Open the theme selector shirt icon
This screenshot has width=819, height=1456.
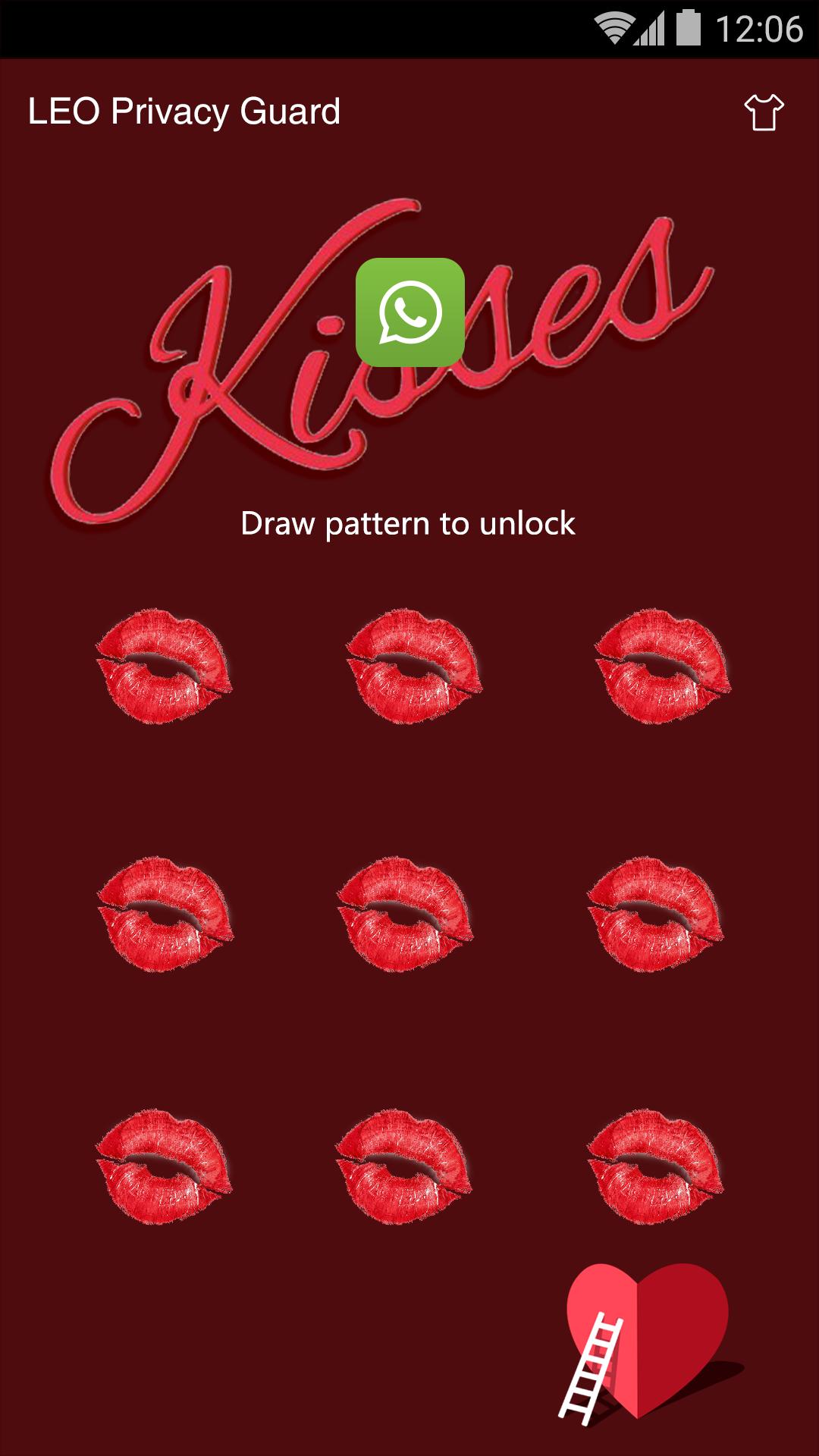click(x=764, y=111)
